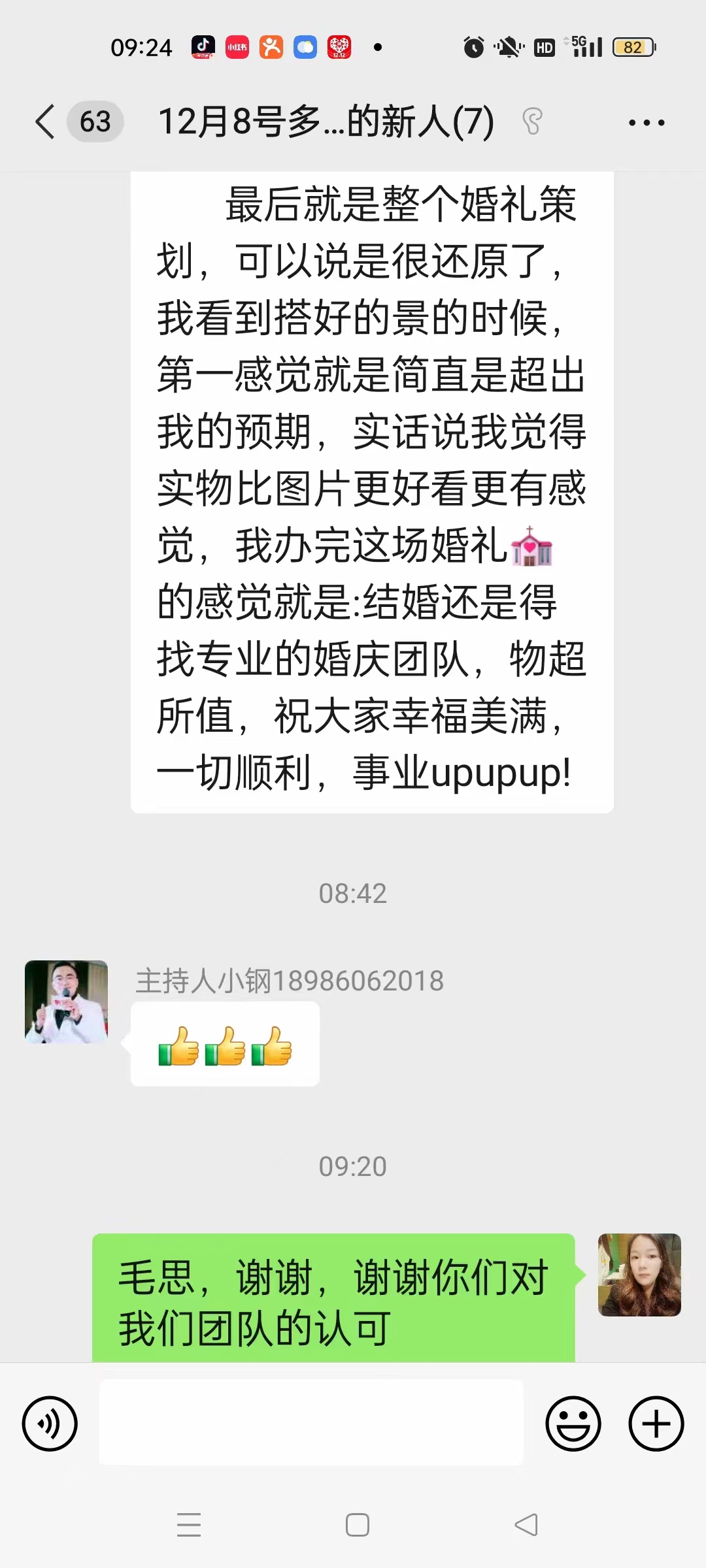Screen dimensions: 706x1568
Task: Open the plus attachments menu
Action: (656, 1423)
